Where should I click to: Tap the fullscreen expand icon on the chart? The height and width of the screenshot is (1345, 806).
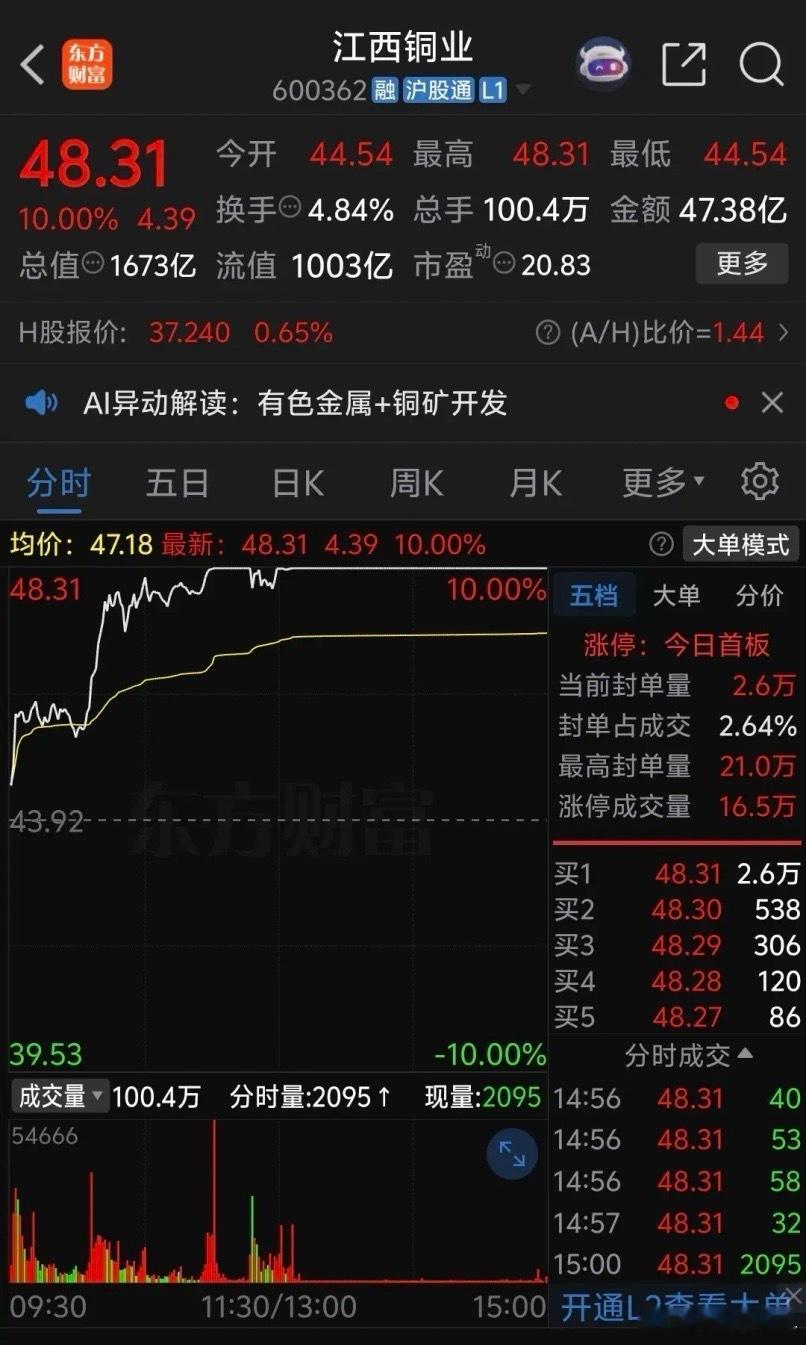(513, 1153)
